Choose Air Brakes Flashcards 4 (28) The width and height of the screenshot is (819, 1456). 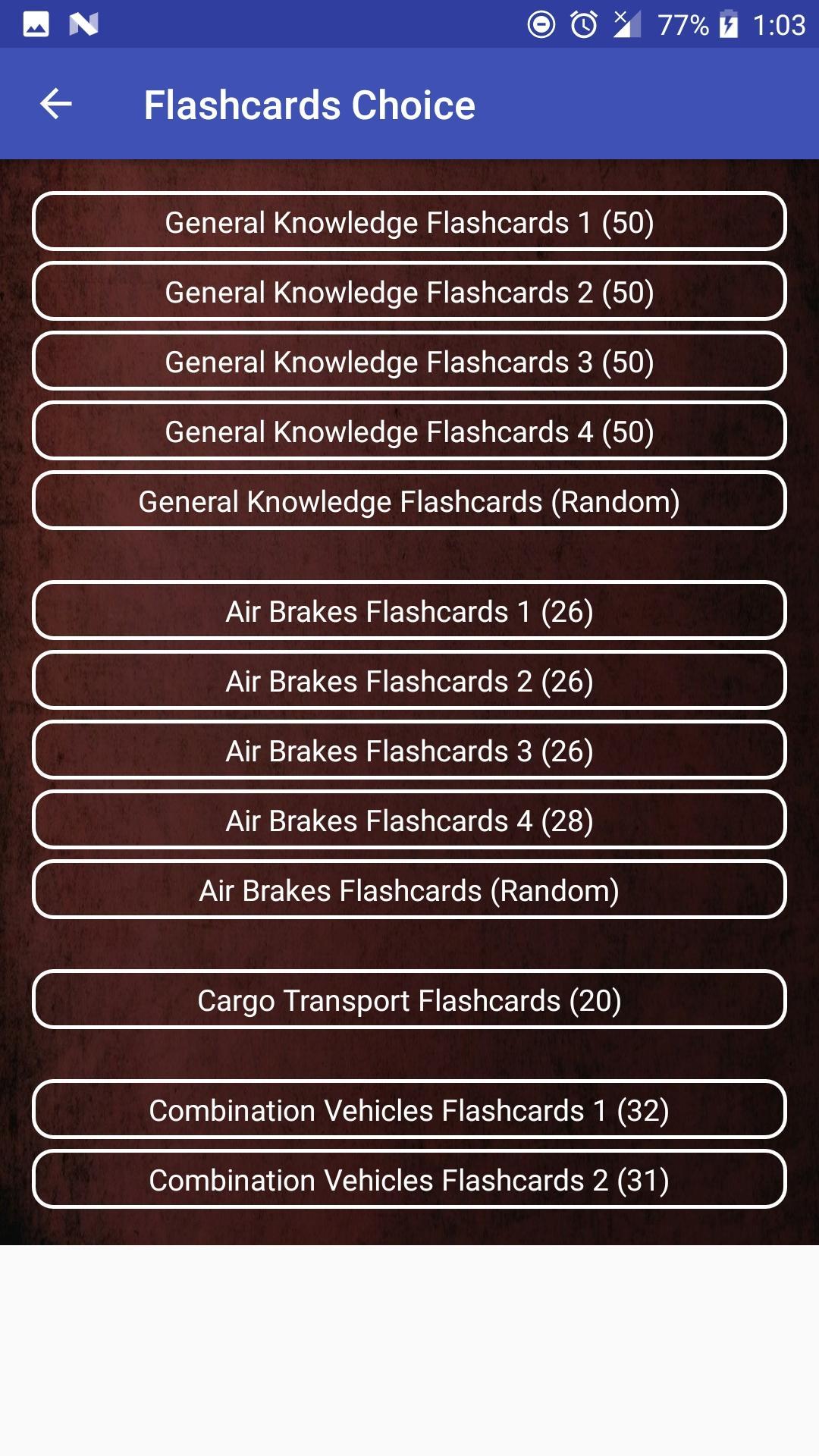point(409,820)
